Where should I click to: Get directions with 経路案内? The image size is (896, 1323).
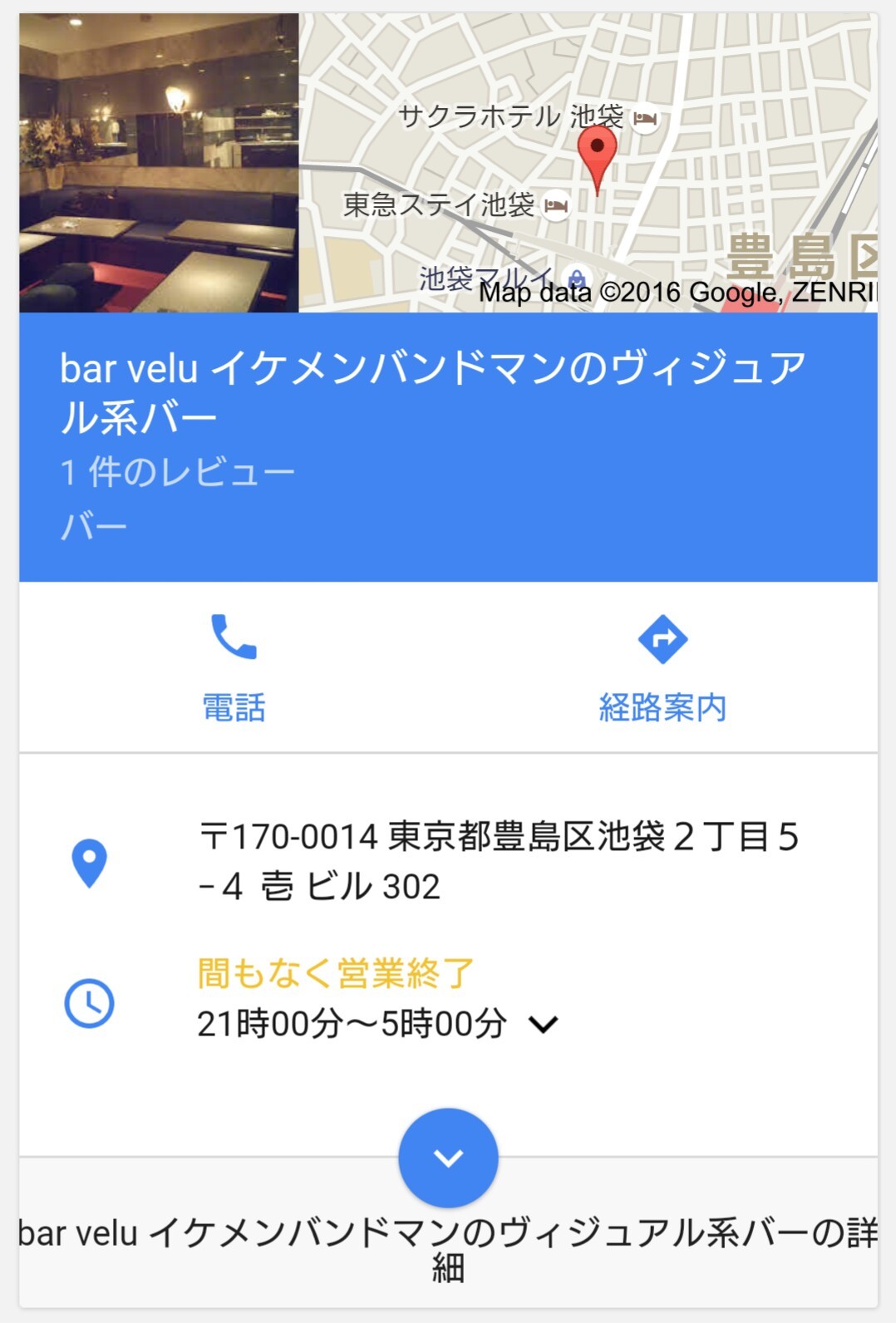tap(662, 668)
